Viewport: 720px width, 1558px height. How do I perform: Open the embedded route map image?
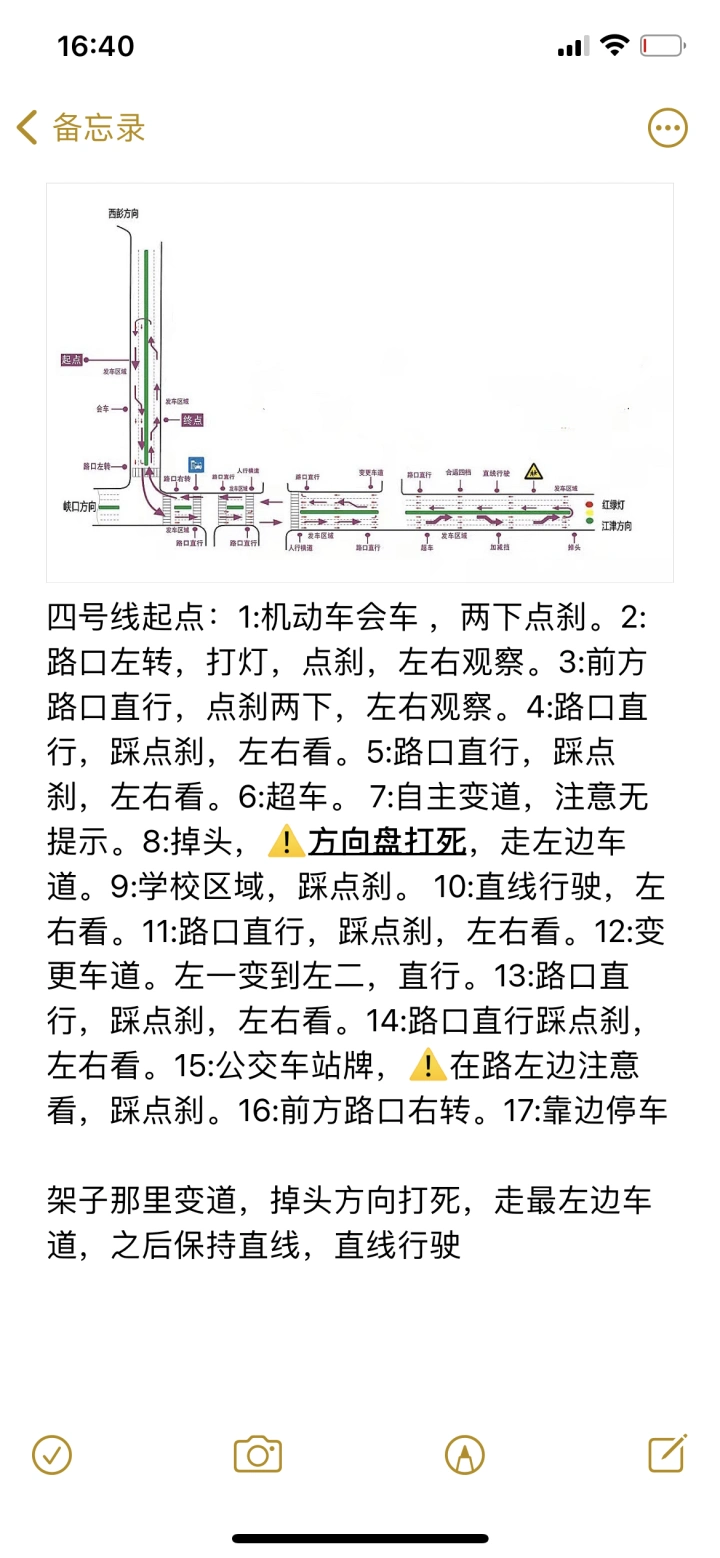click(x=360, y=383)
